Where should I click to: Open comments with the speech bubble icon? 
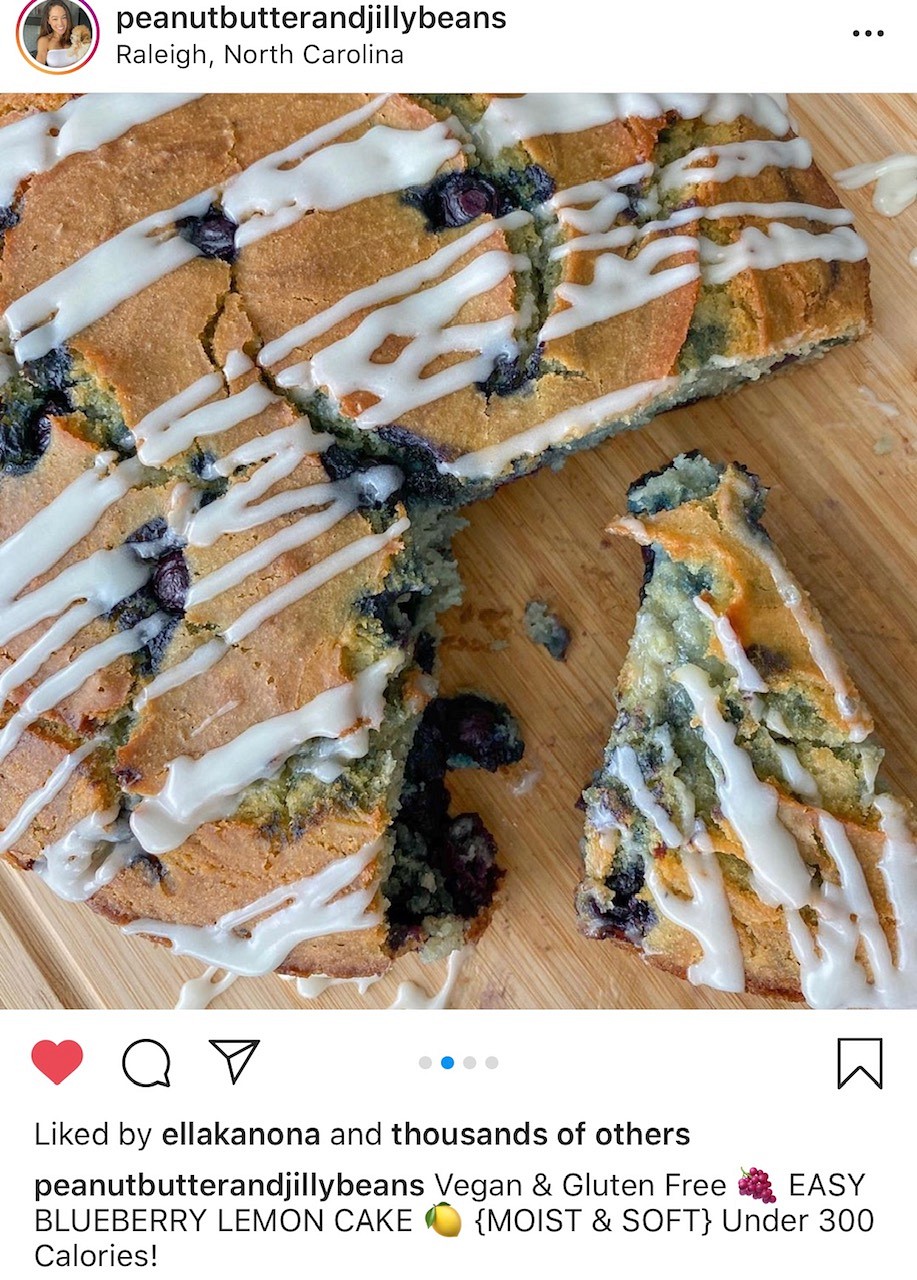tap(146, 1062)
